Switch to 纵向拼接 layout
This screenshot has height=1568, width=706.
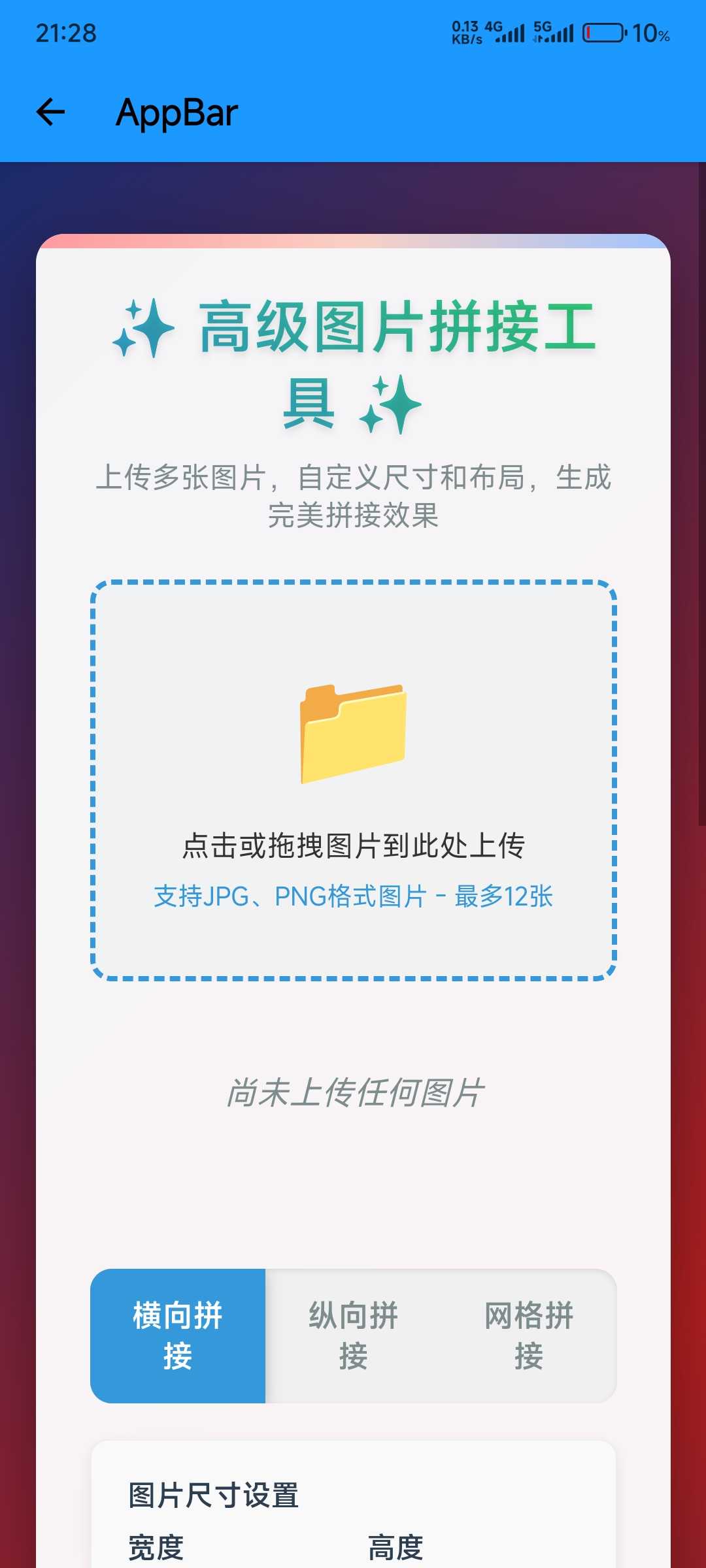point(353,1335)
